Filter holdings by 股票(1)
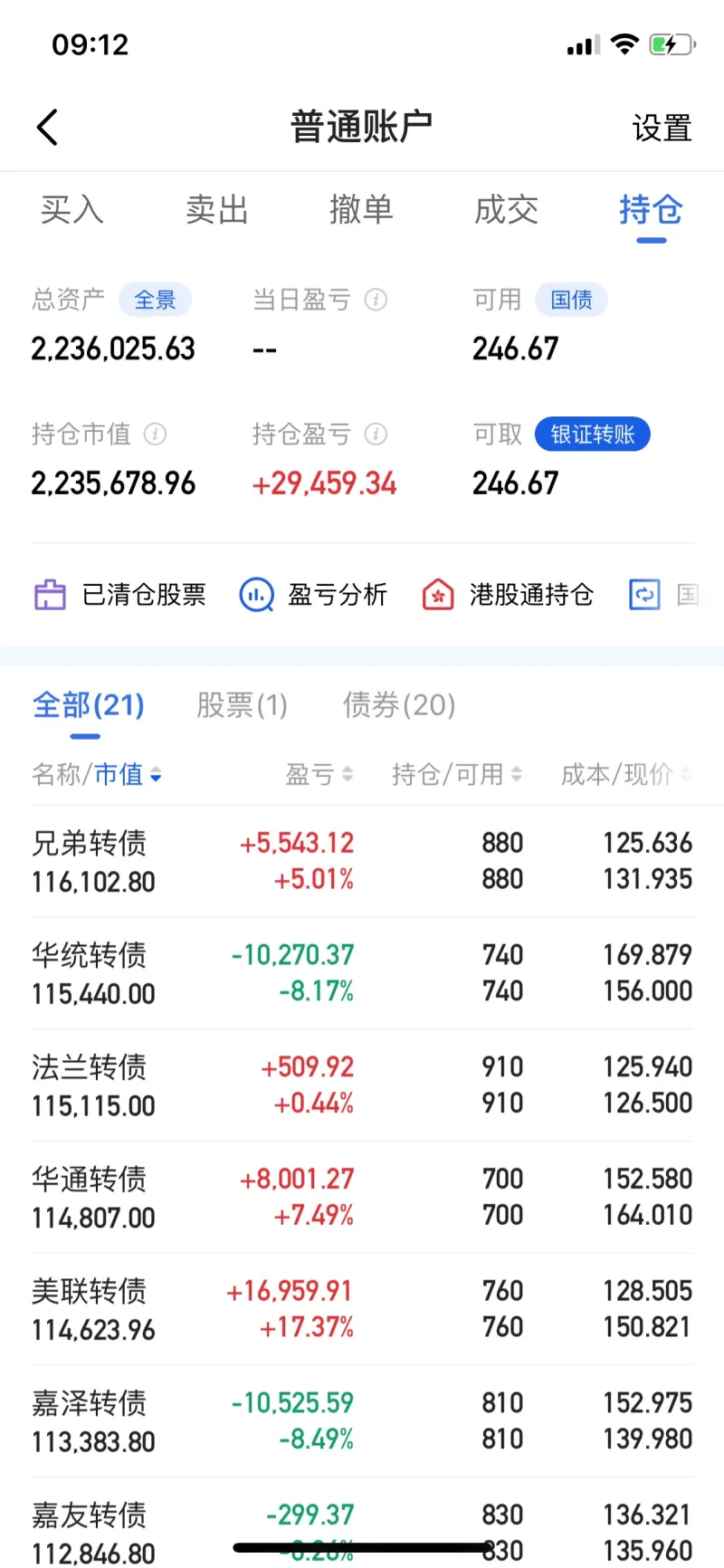The width and height of the screenshot is (724, 1568). [x=242, y=704]
